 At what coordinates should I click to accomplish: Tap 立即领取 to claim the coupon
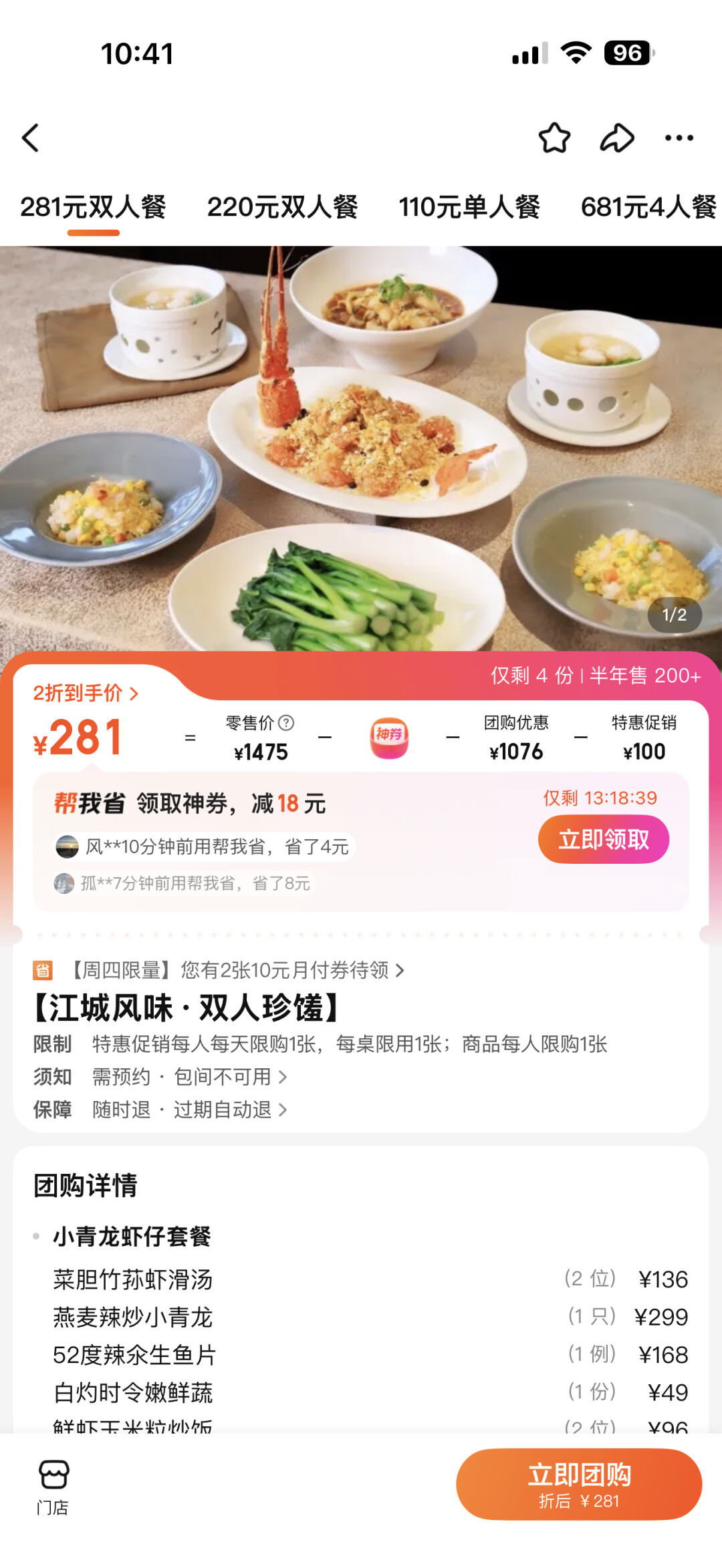(x=603, y=840)
